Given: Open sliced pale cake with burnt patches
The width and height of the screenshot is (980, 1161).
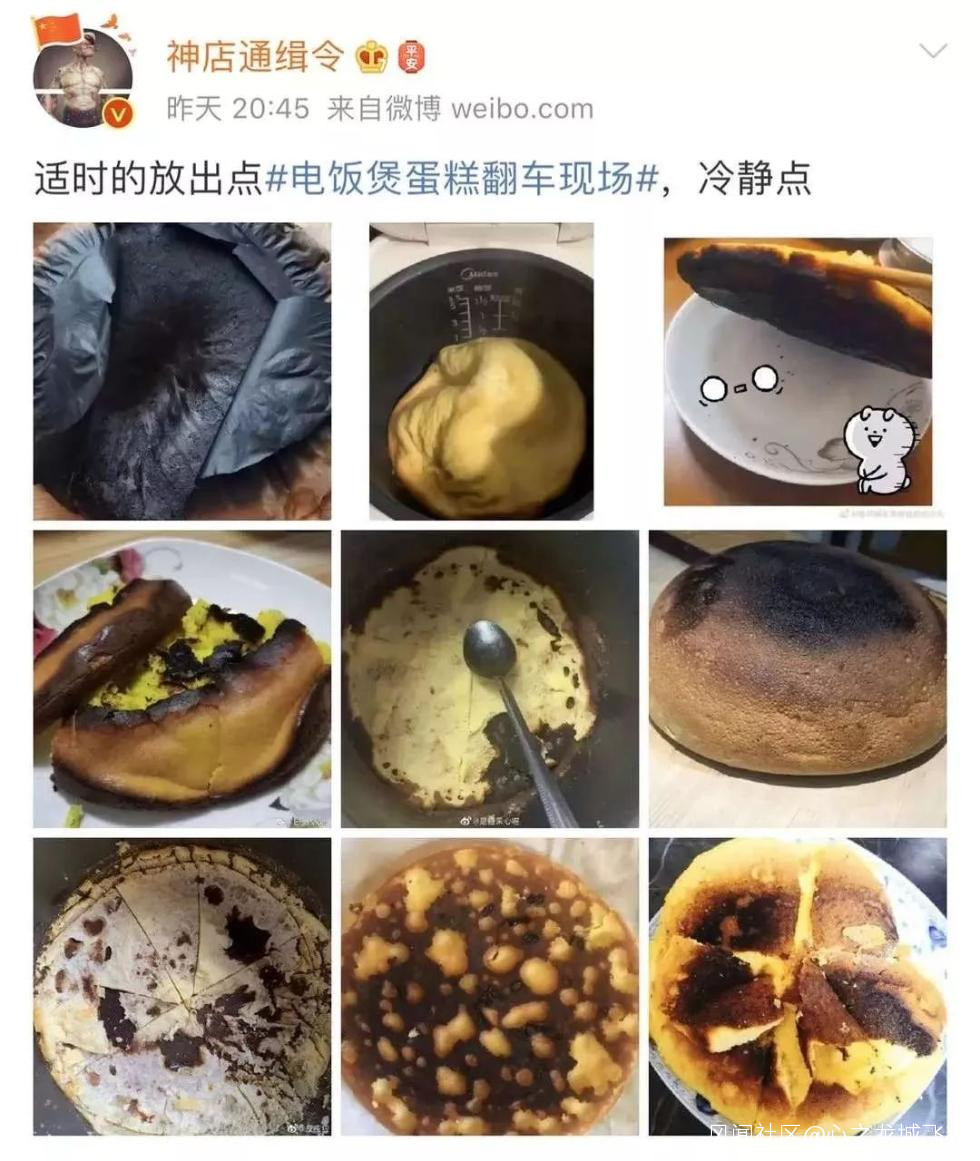Looking at the screenshot, I should tap(182, 986).
